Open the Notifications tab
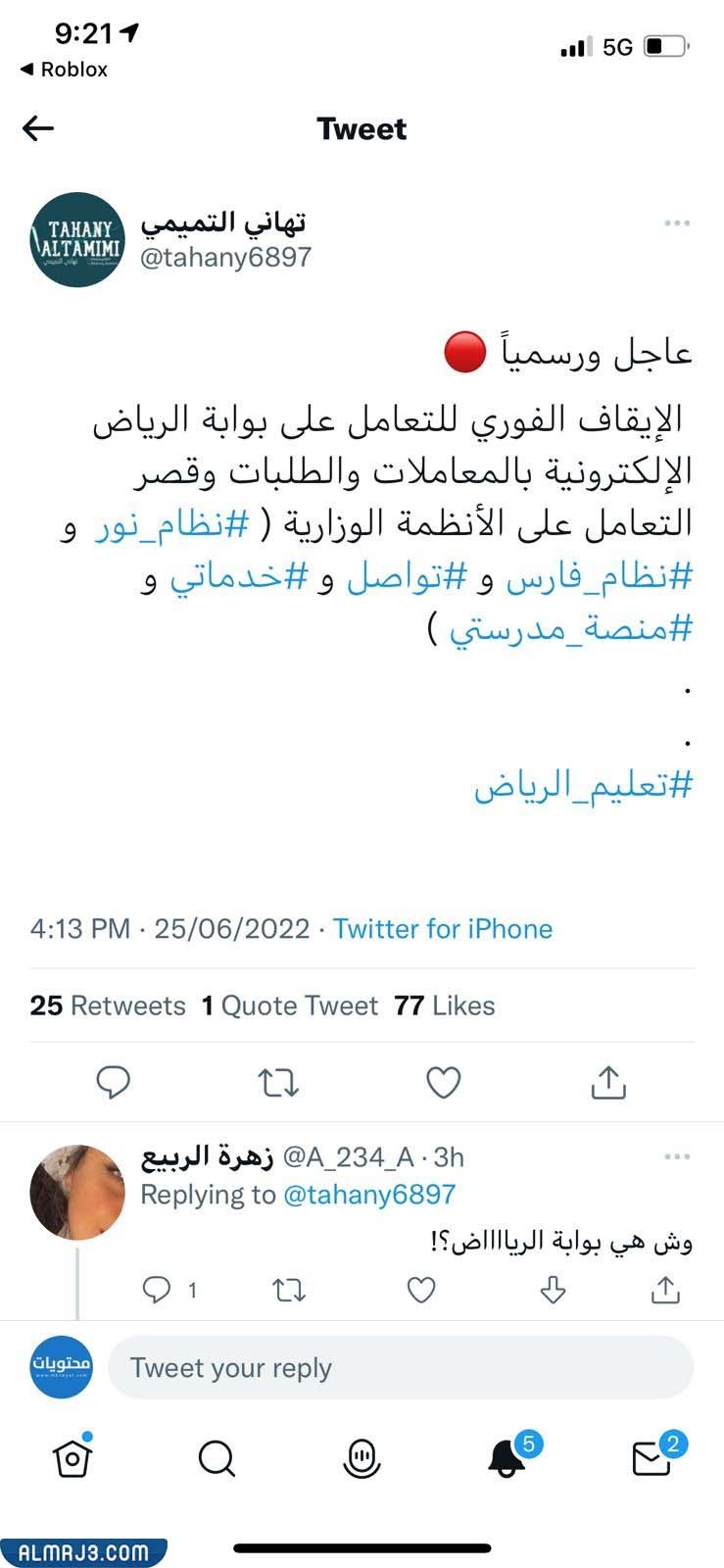Viewport: 724px width, 1568px height. click(507, 1458)
